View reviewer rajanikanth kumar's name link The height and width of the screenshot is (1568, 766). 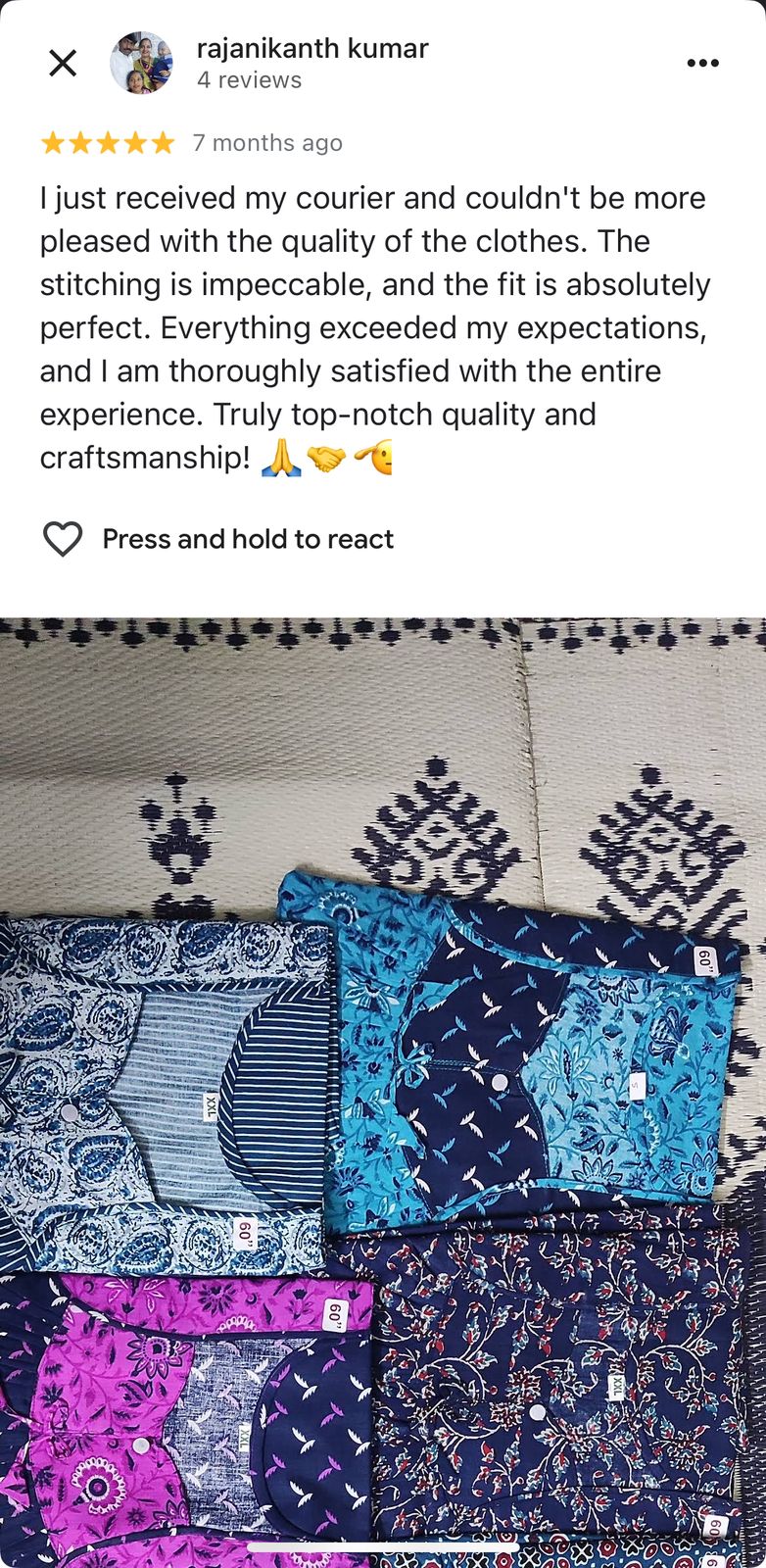[x=312, y=48]
